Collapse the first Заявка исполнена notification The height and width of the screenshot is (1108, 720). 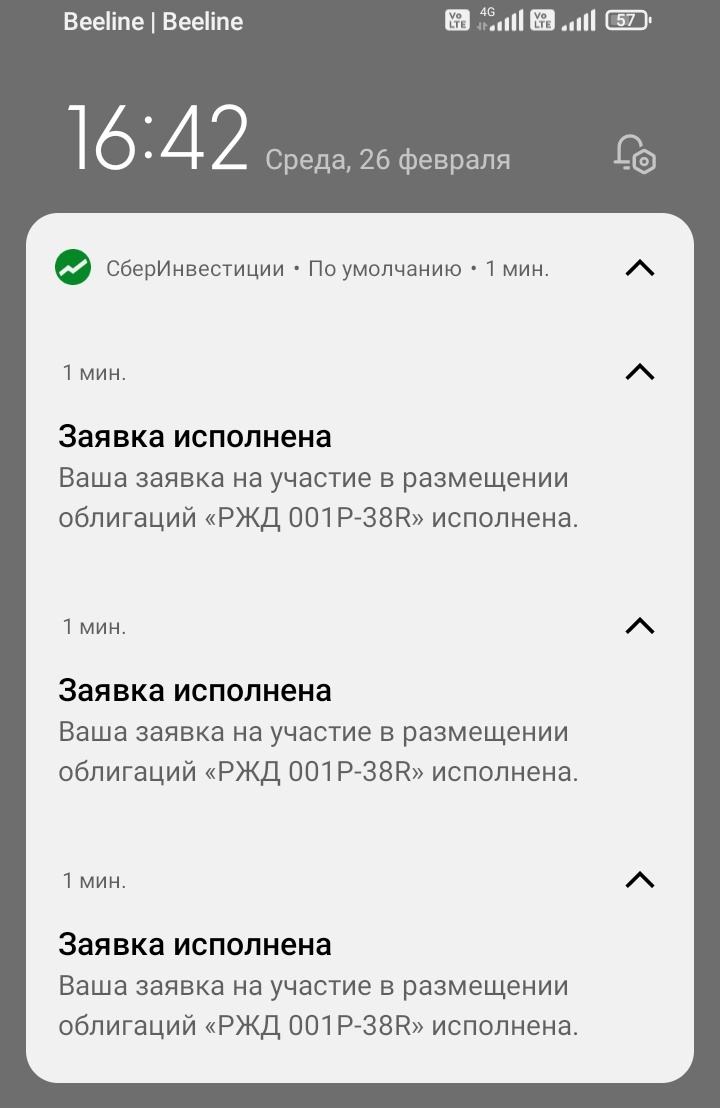pos(639,372)
